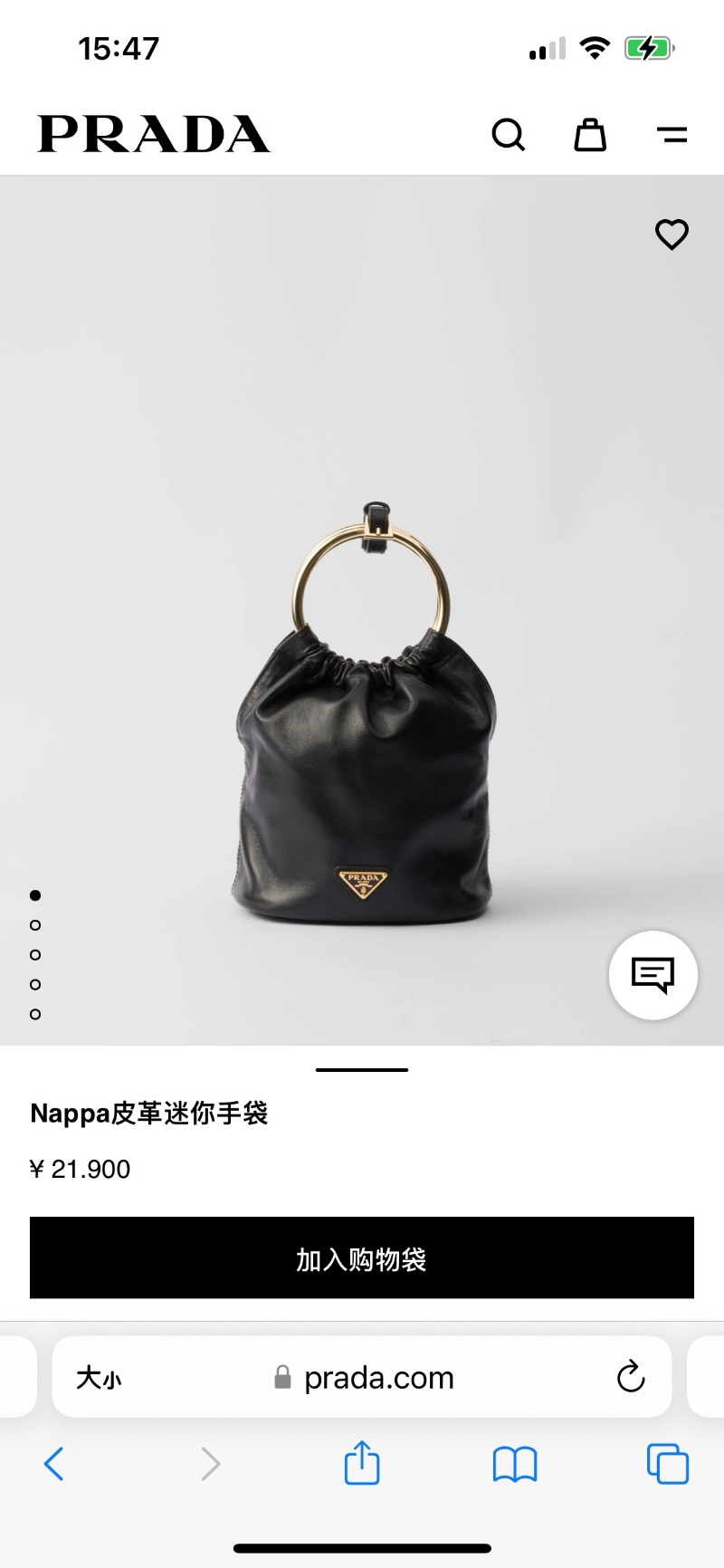Viewport: 724px width, 1568px height.
Task: Open the search on the Prada site
Action: (x=508, y=136)
